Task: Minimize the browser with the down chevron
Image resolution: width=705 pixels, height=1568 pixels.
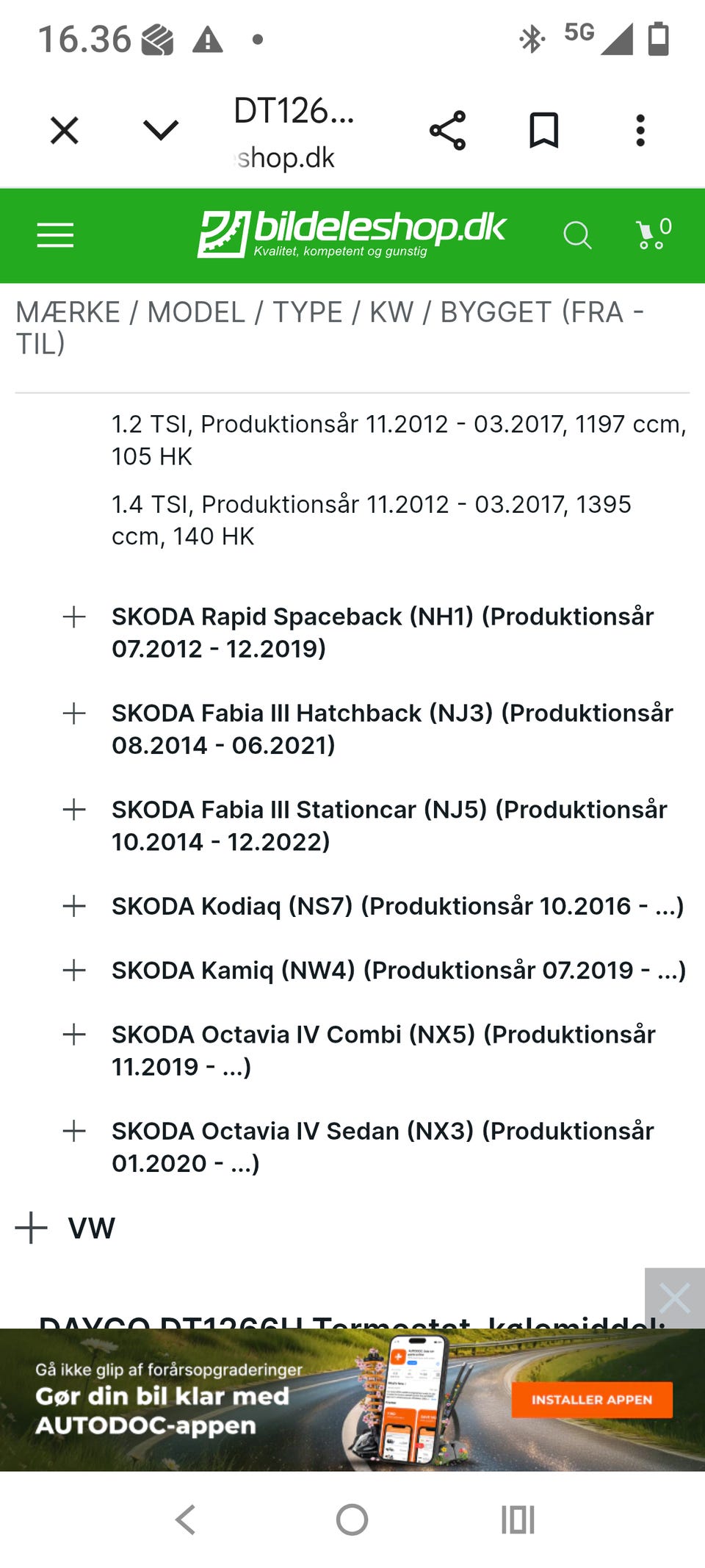Action: tap(161, 131)
